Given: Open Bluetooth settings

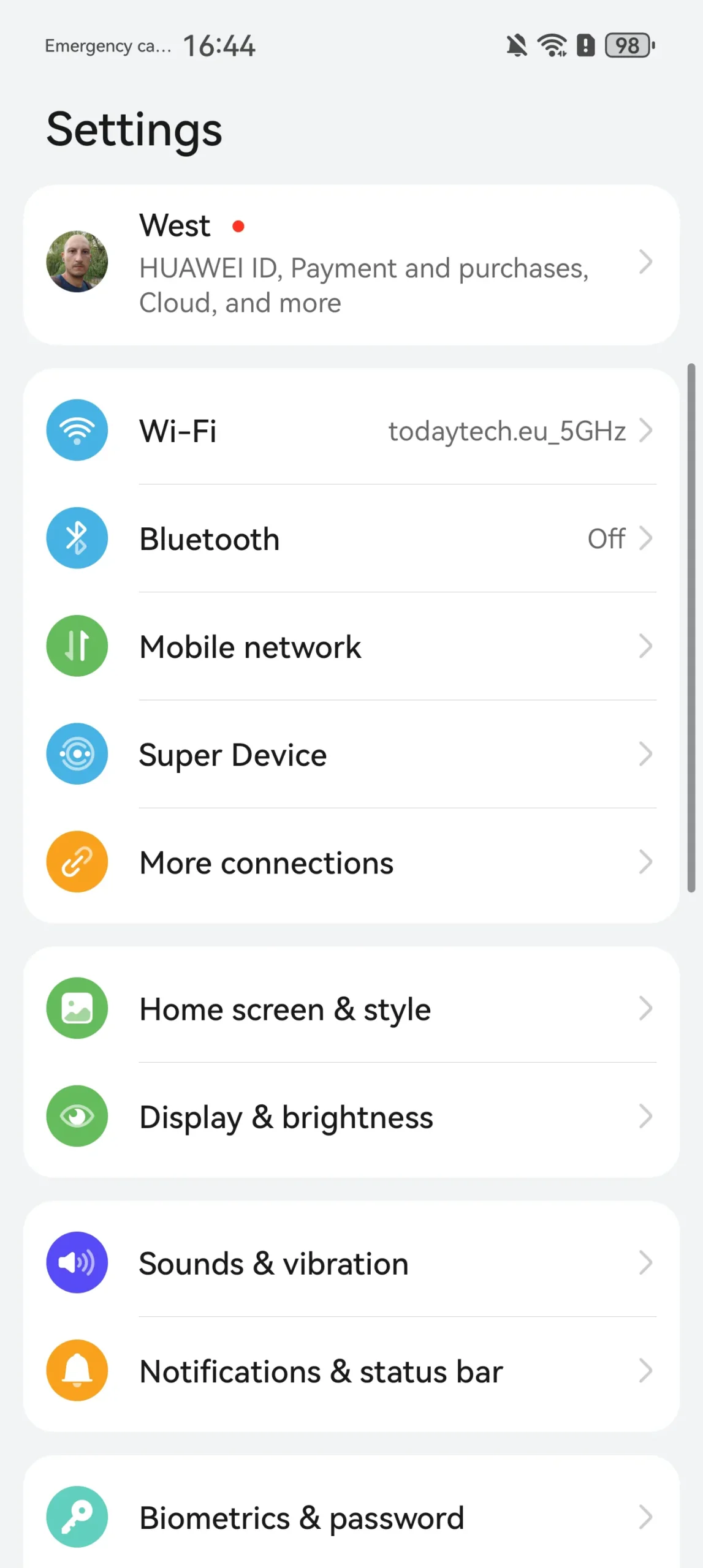Looking at the screenshot, I should 351,538.
